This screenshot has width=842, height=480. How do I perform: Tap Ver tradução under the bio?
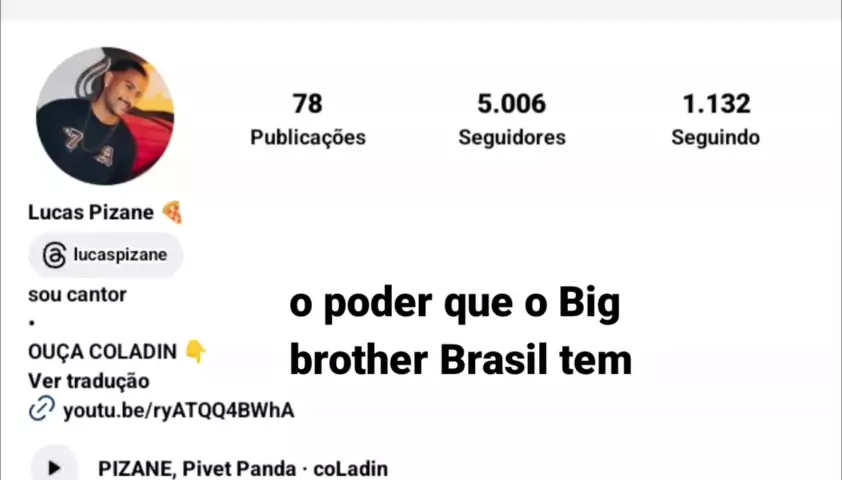89,381
